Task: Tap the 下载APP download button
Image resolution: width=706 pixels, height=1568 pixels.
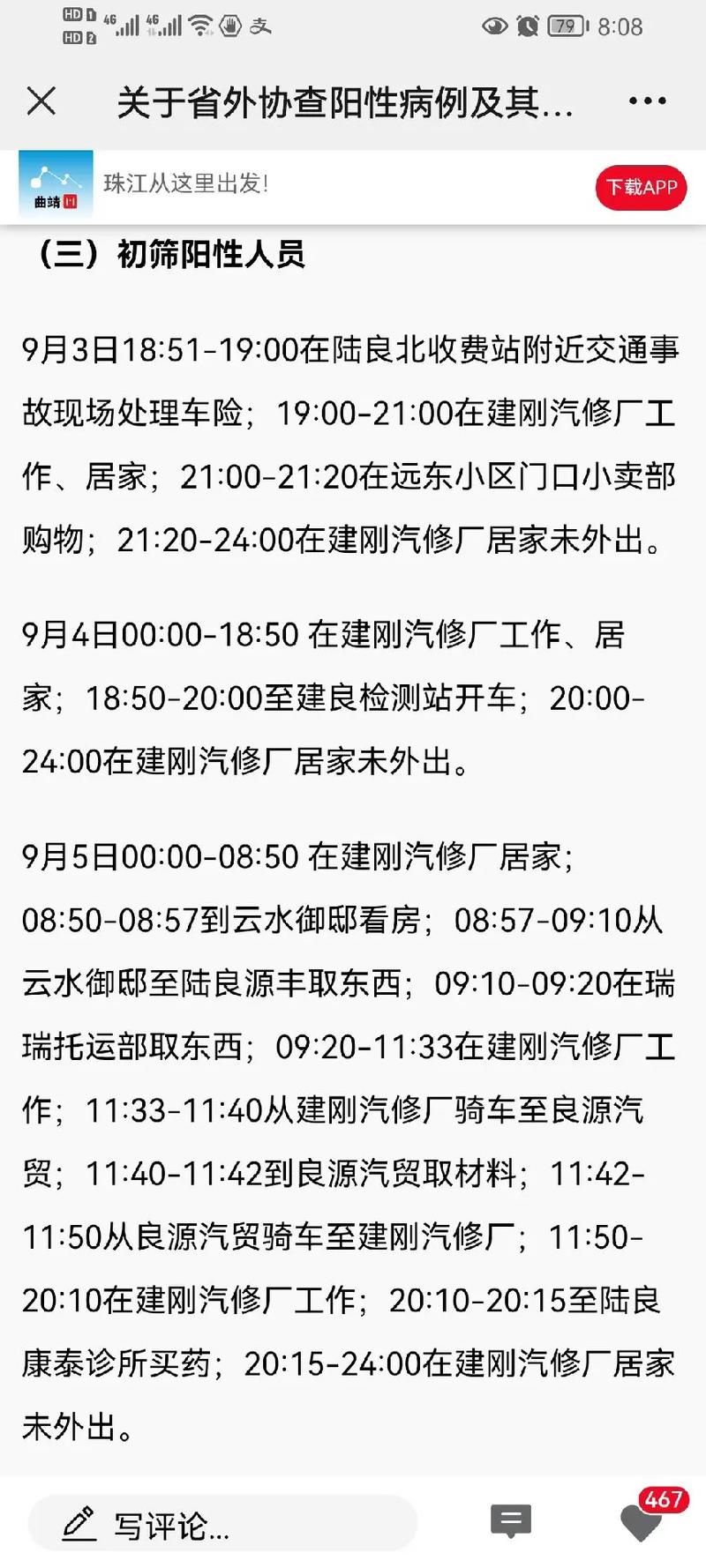Action: point(640,187)
